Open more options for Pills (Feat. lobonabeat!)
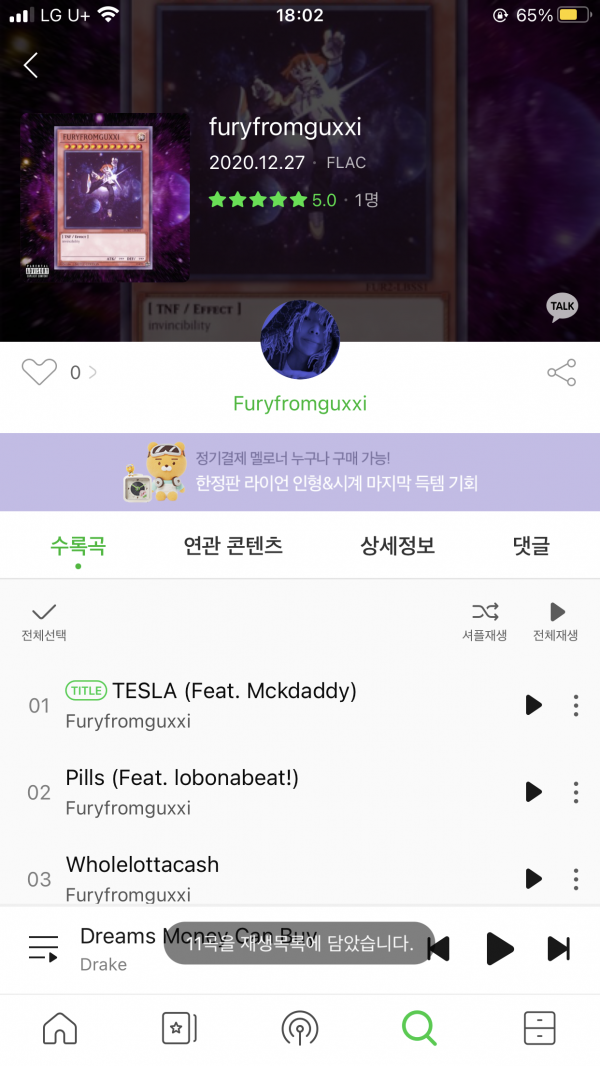The image size is (600, 1066). click(x=576, y=792)
